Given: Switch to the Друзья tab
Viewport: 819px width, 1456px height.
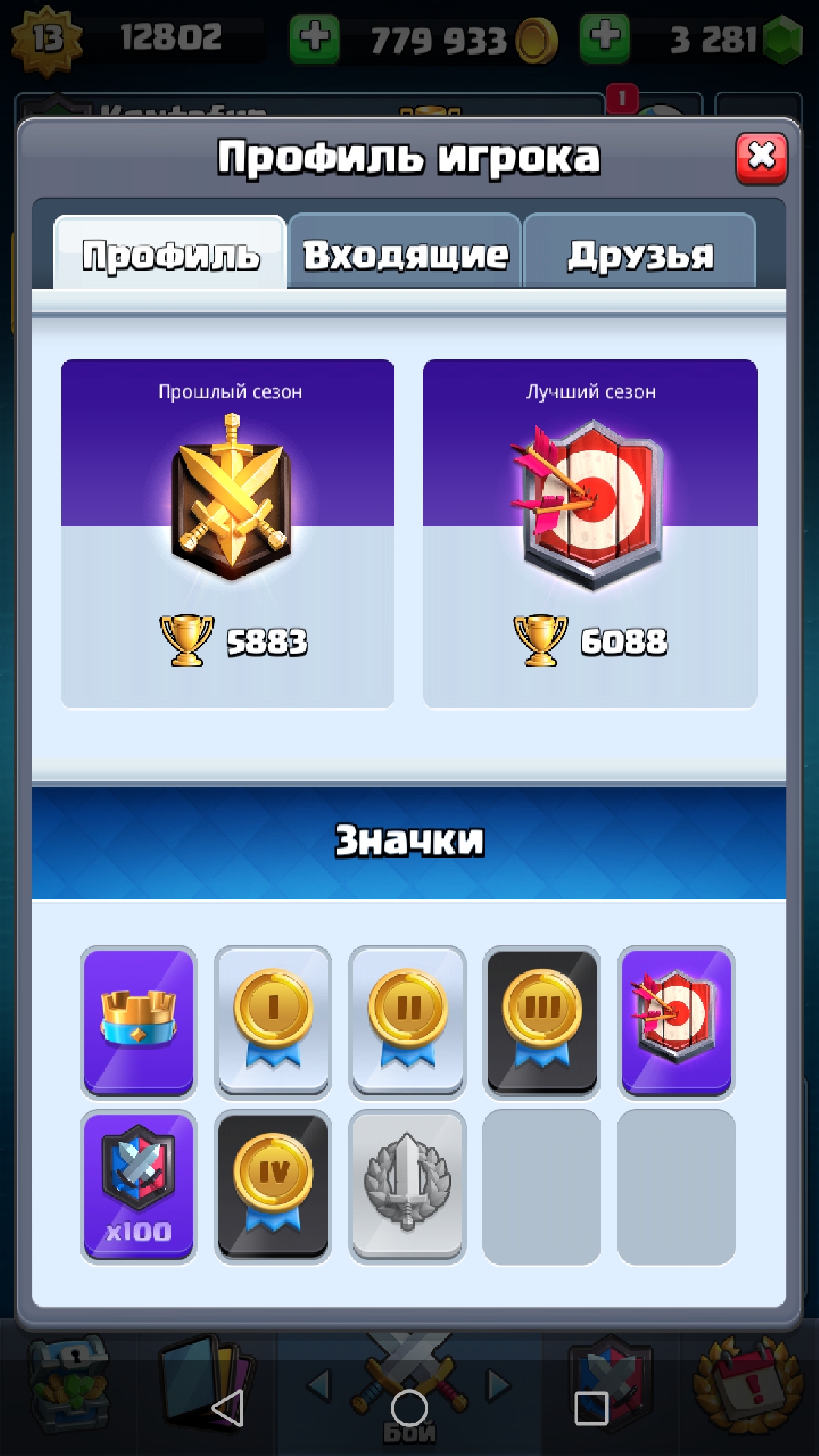Looking at the screenshot, I should pos(640,254).
